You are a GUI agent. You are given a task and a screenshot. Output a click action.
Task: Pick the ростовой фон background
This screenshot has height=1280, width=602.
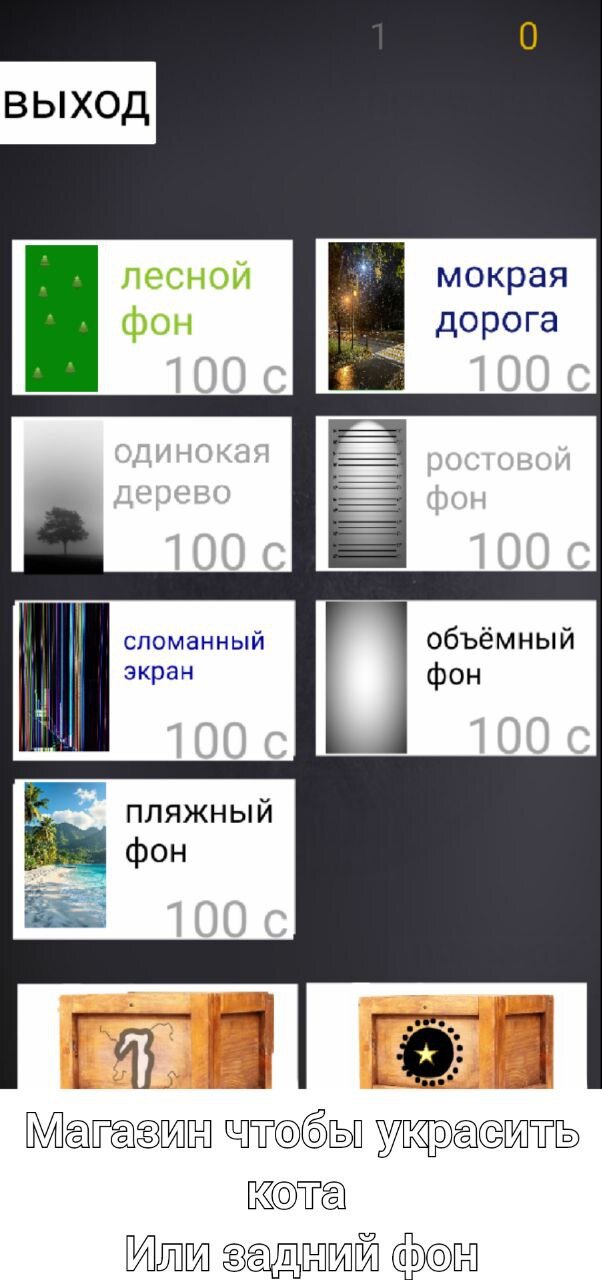click(x=455, y=495)
